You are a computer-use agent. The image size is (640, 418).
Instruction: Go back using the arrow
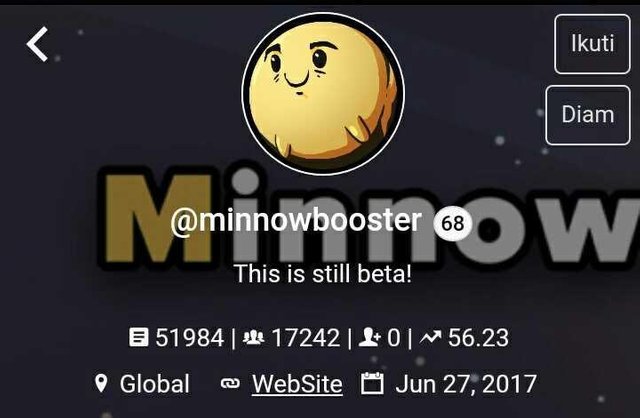pyautogui.click(x=38, y=44)
